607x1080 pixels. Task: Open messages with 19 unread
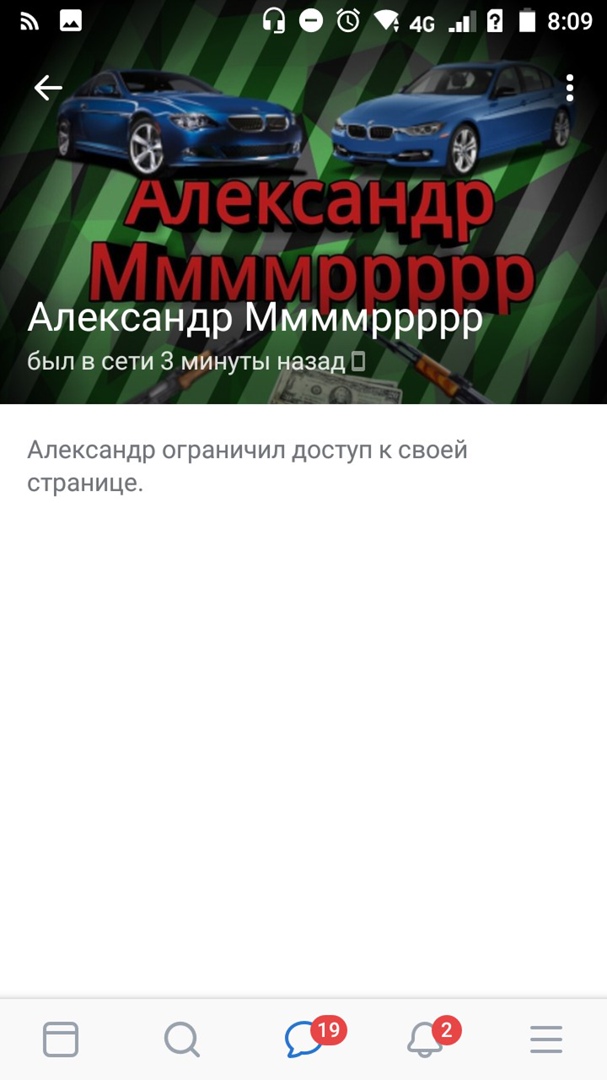[x=304, y=1040]
